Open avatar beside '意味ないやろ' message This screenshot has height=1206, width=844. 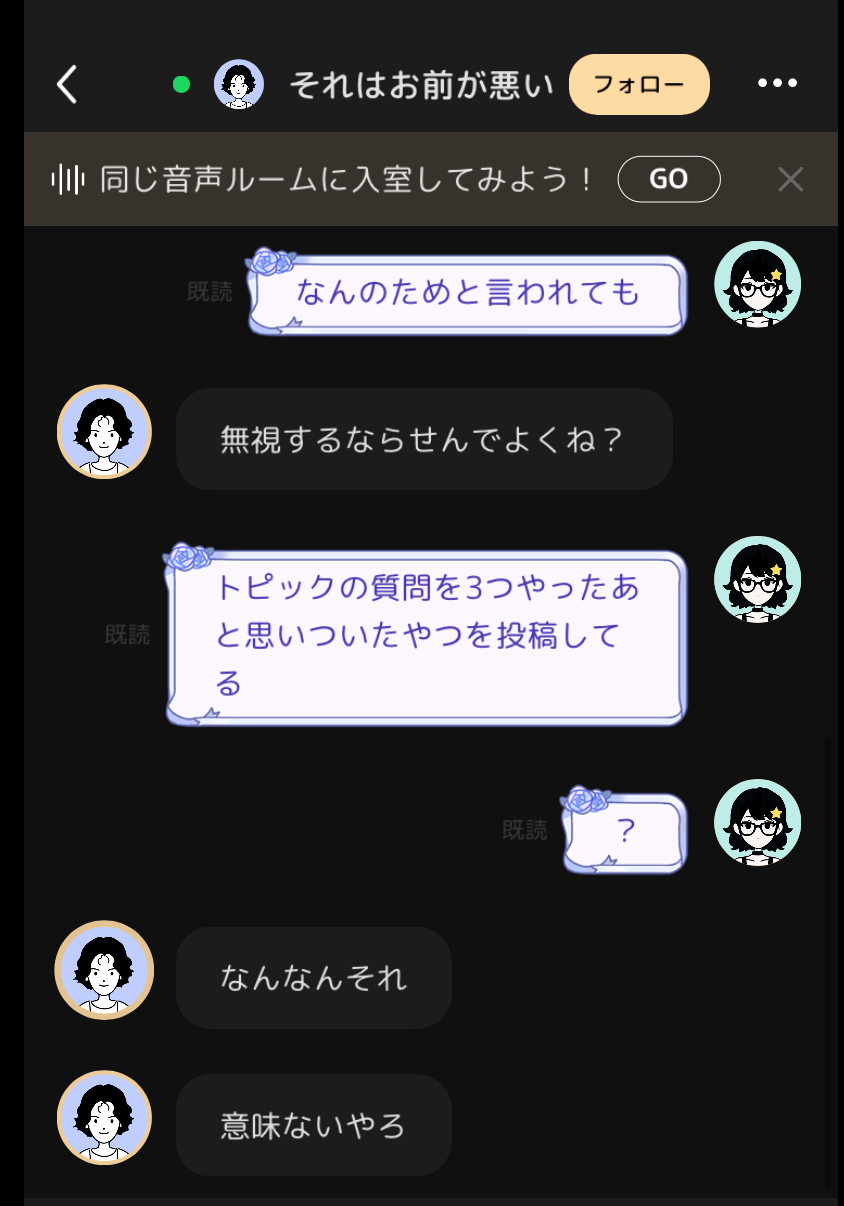click(104, 1117)
